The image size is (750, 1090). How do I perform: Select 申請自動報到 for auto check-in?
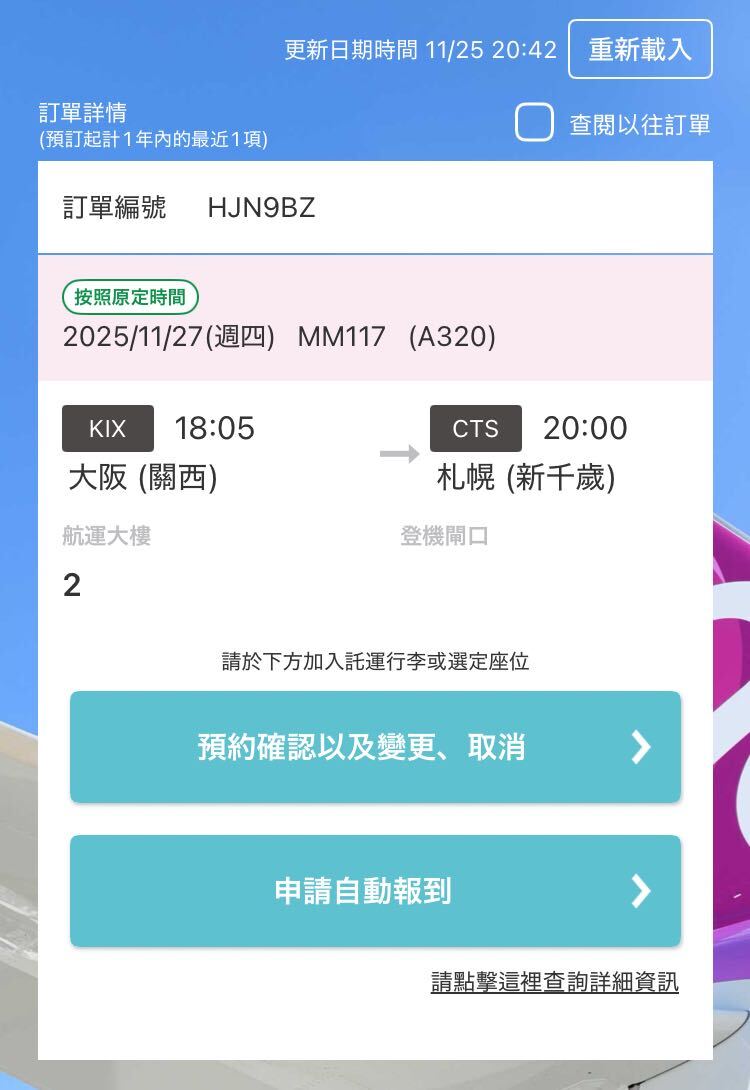point(375,891)
